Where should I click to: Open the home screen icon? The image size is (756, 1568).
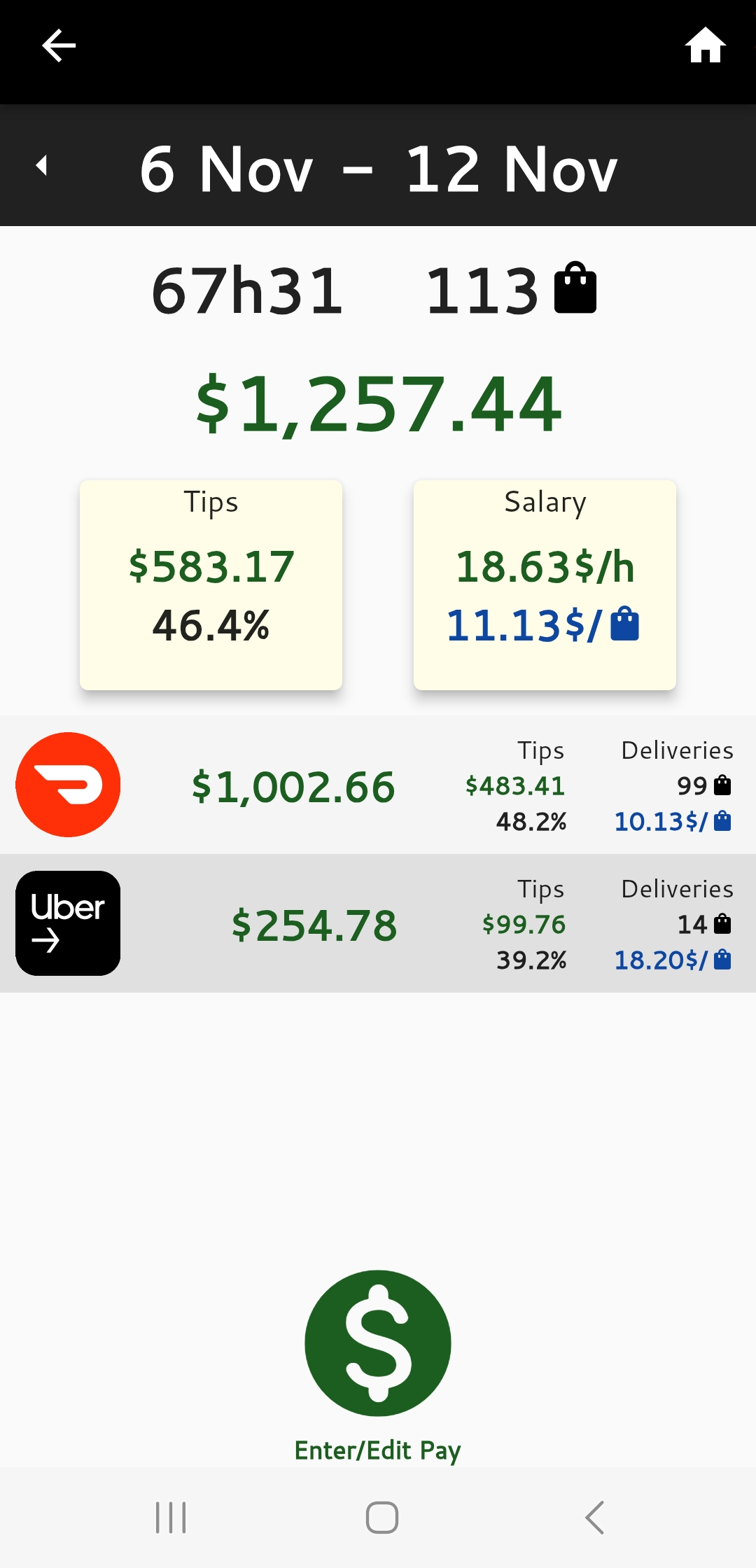coord(705,46)
